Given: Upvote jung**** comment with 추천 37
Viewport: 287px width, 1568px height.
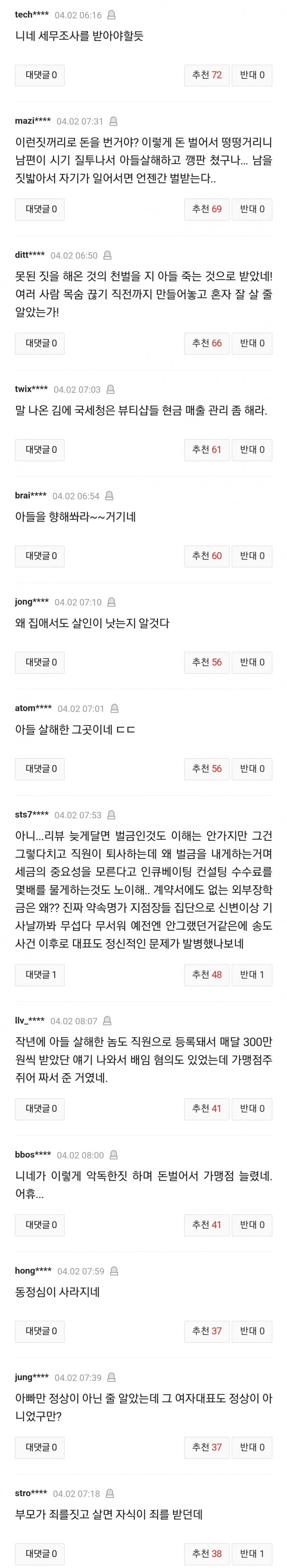Looking at the screenshot, I should point(207,1447).
